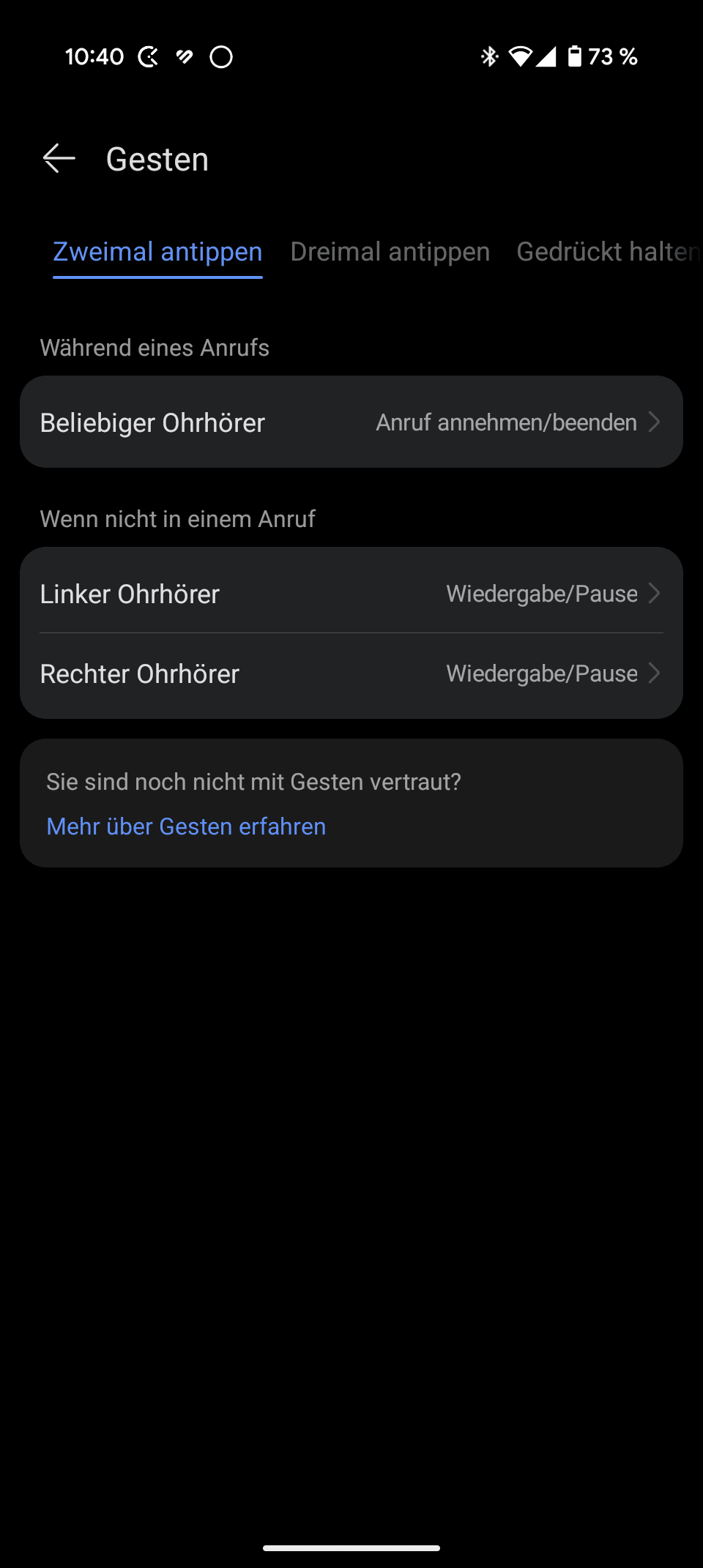Switch to the Dreimal antippen tab

point(390,252)
